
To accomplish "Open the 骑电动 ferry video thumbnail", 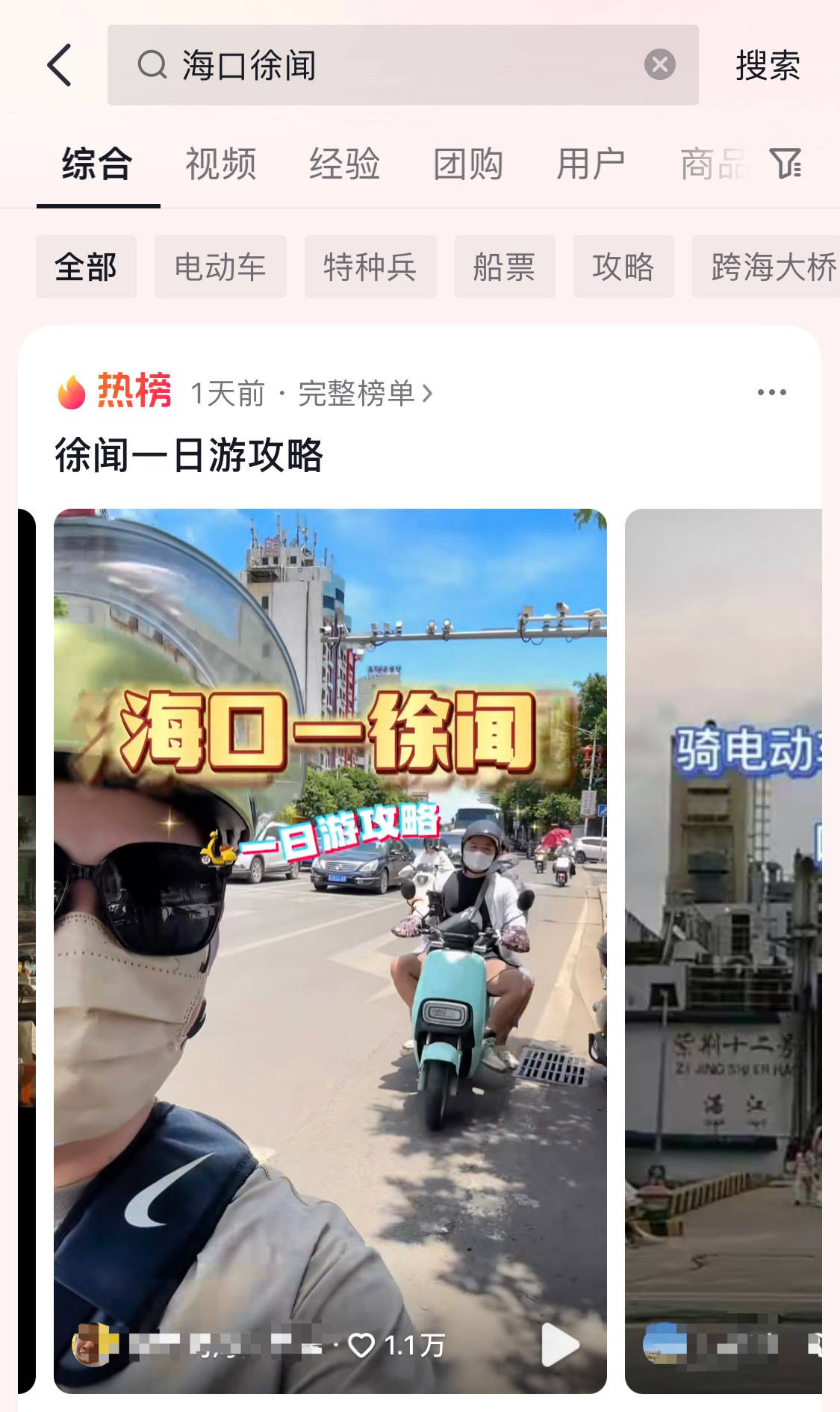I will (723, 949).
